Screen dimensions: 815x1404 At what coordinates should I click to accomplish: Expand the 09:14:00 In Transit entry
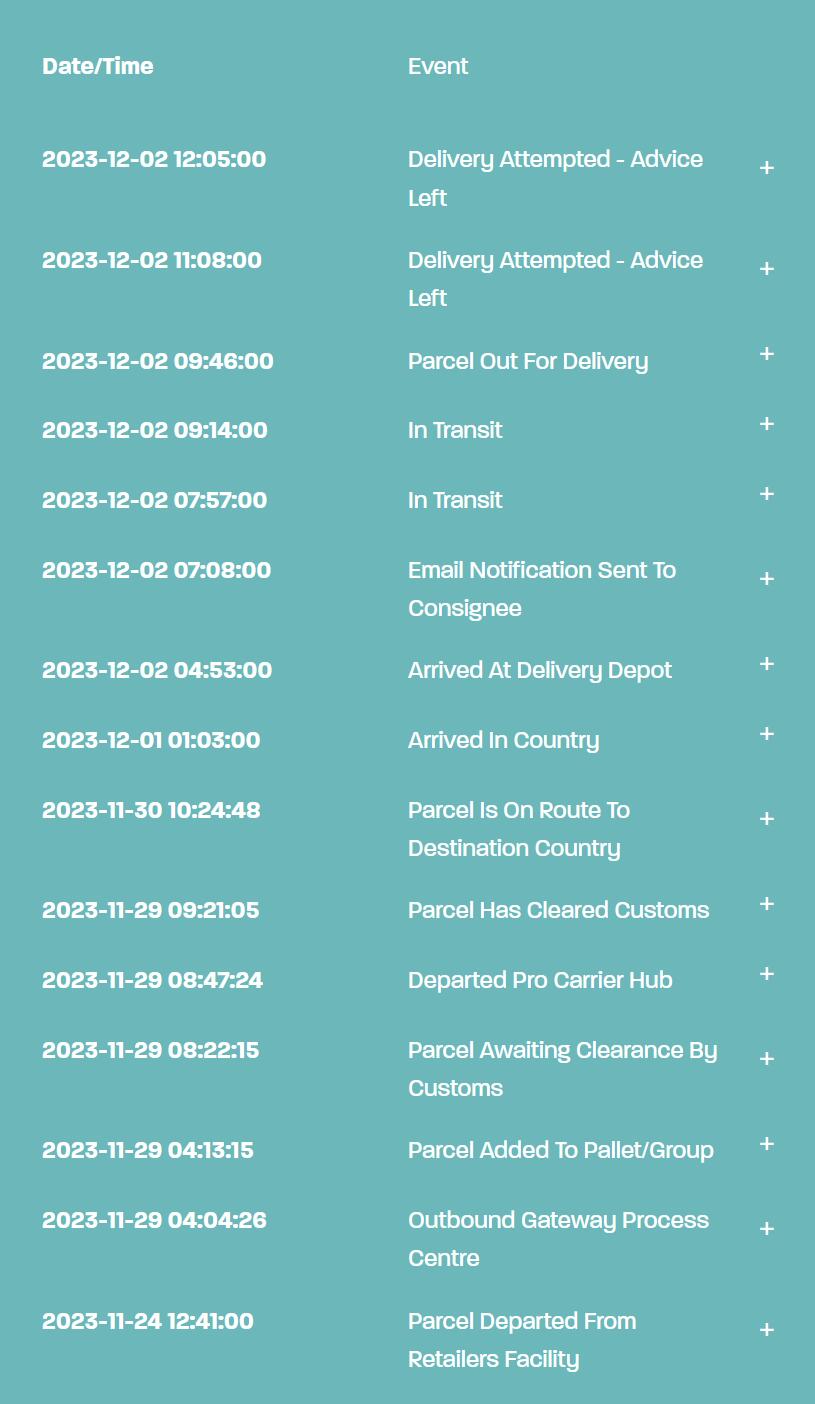coord(767,424)
